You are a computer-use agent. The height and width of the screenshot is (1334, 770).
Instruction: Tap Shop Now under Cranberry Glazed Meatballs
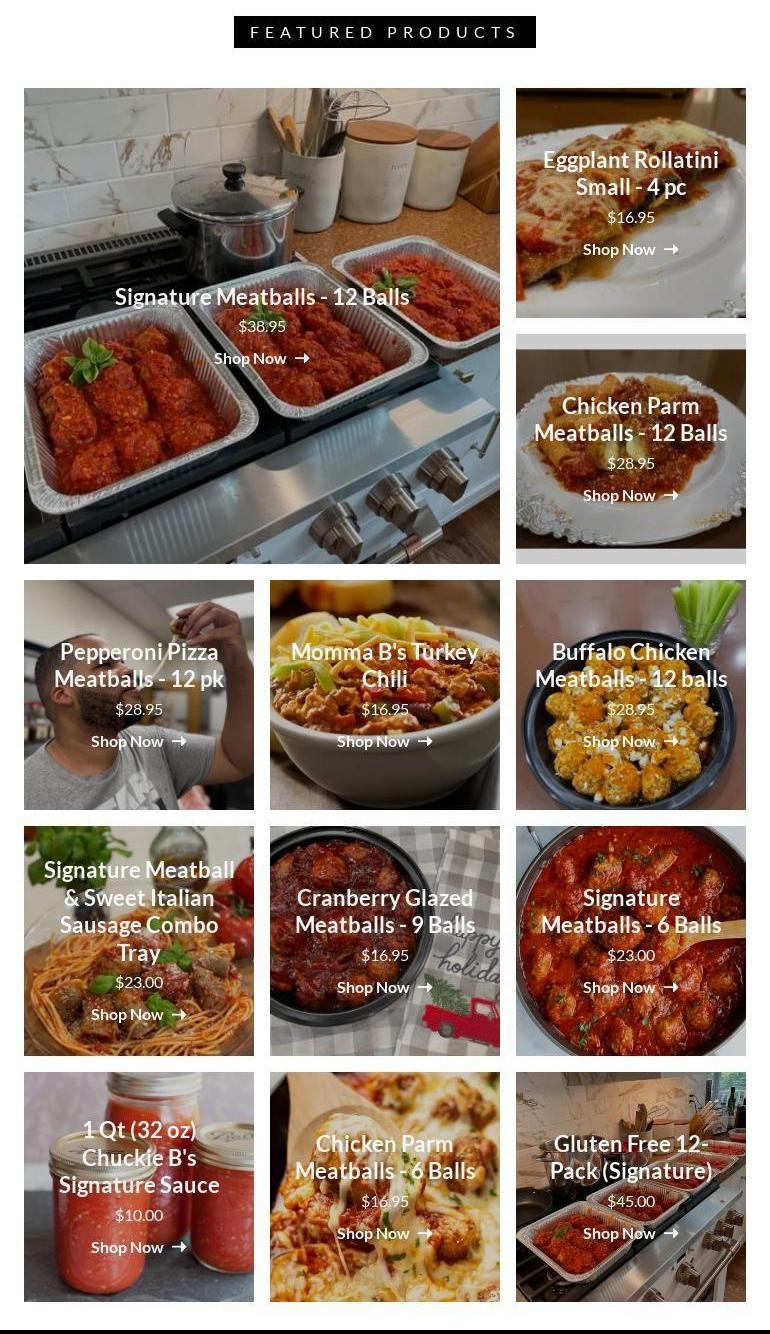[384, 988]
